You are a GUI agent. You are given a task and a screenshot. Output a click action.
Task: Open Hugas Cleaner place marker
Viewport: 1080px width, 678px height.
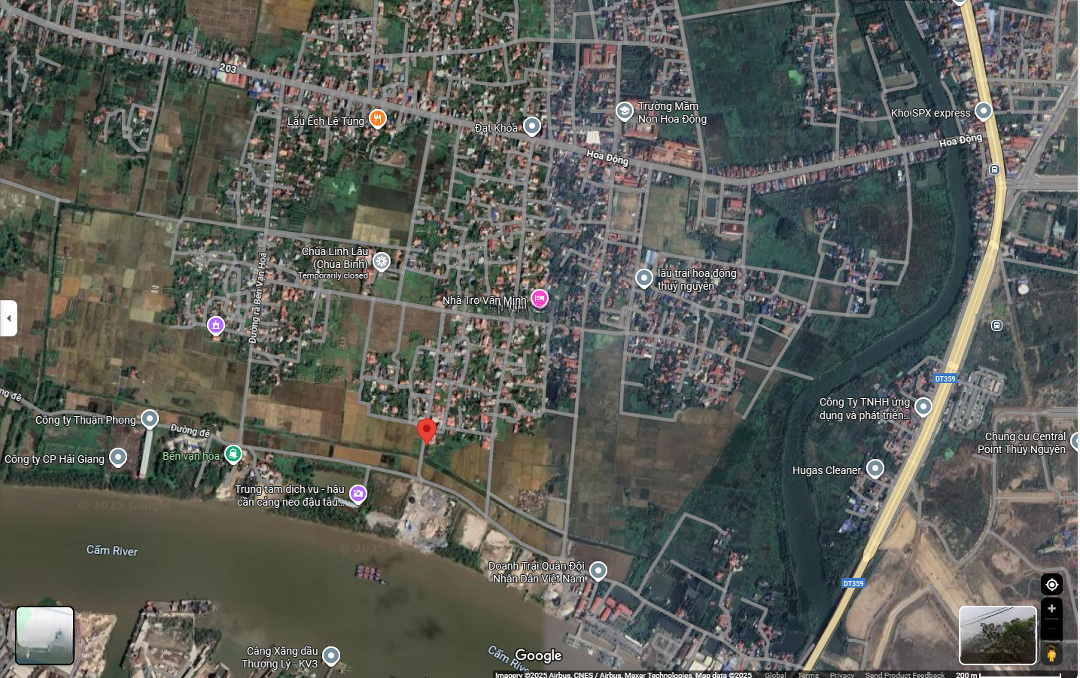[x=875, y=468]
